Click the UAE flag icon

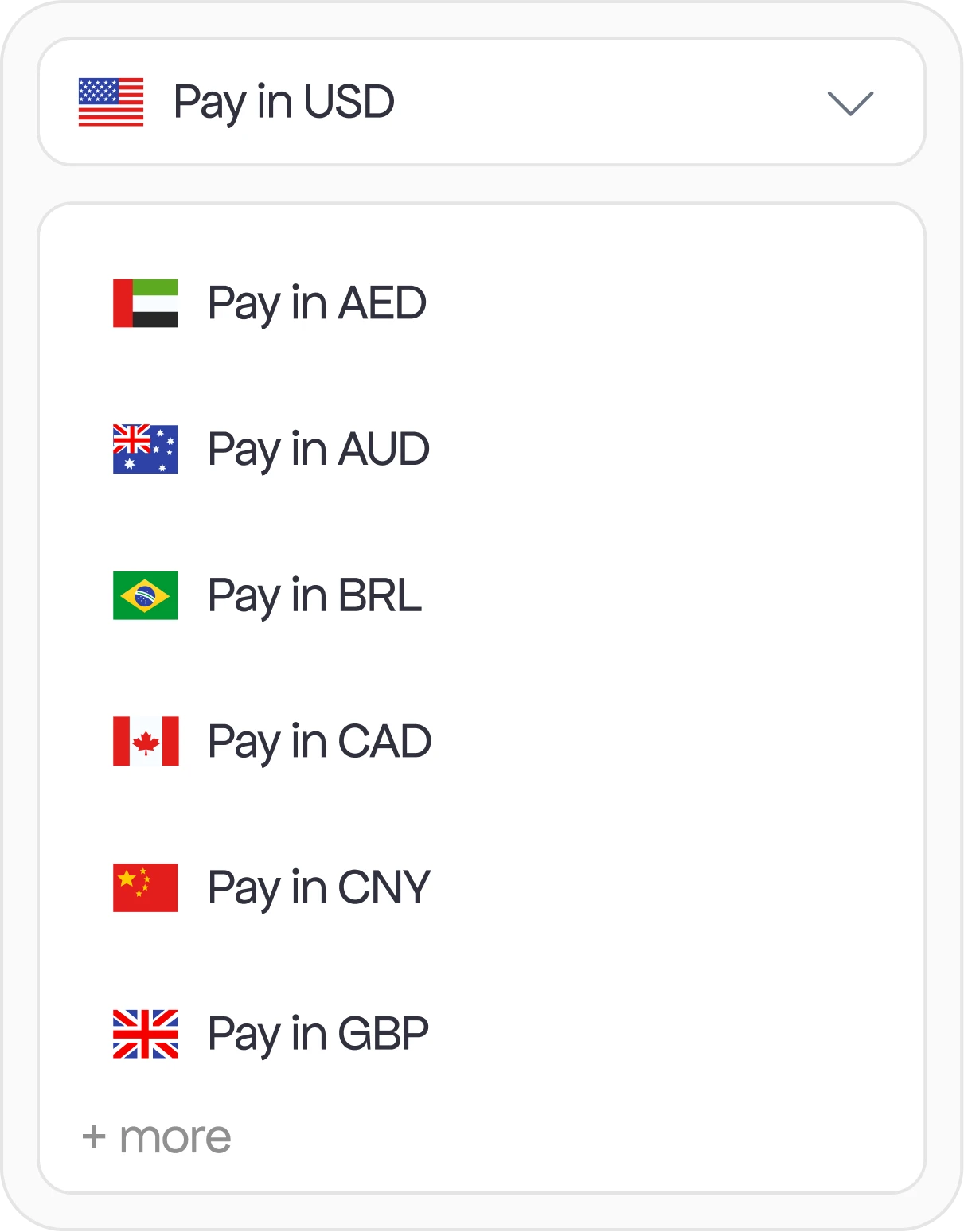click(x=146, y=304)
